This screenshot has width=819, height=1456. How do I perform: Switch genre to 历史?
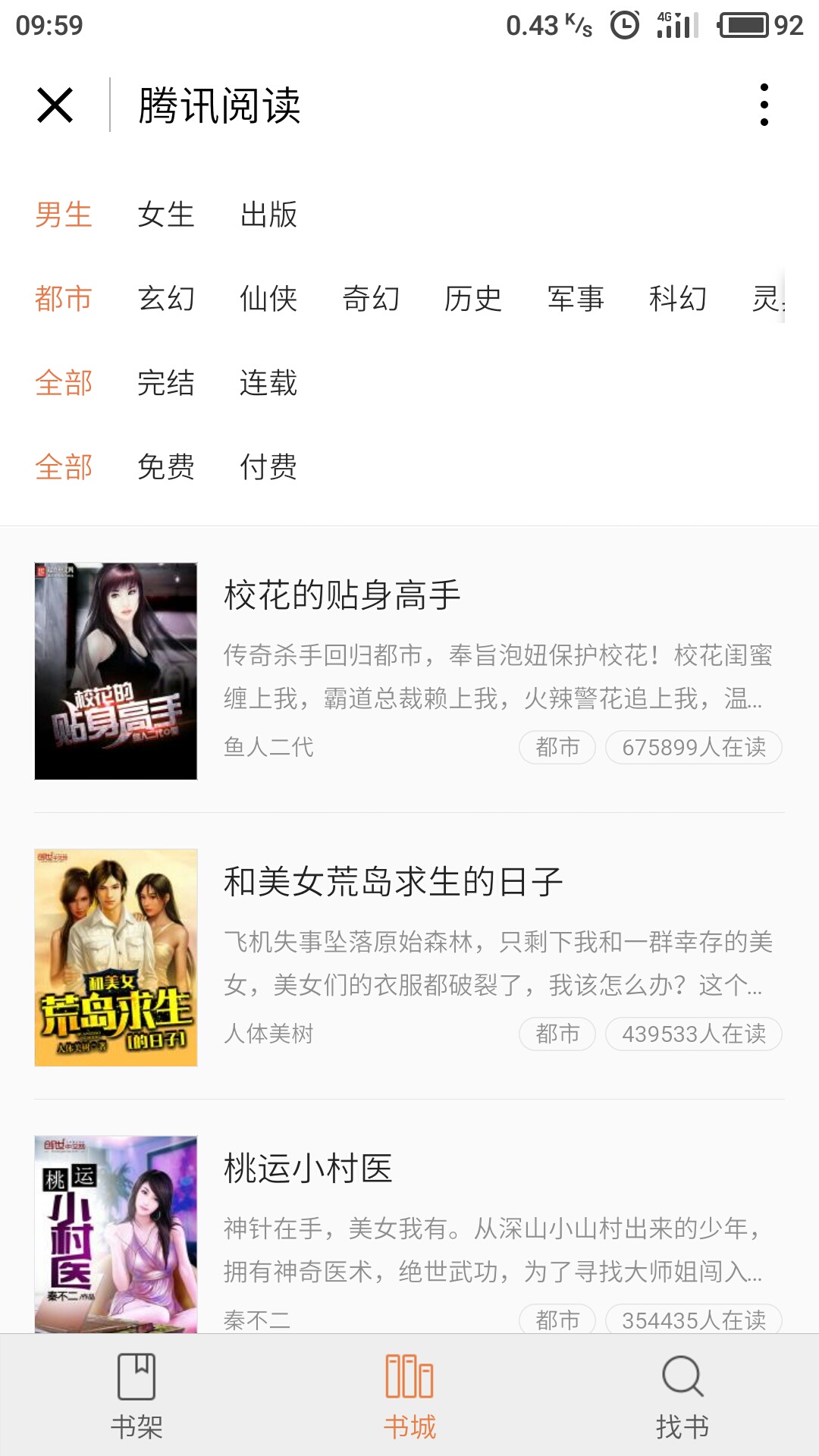coord(473,300)
